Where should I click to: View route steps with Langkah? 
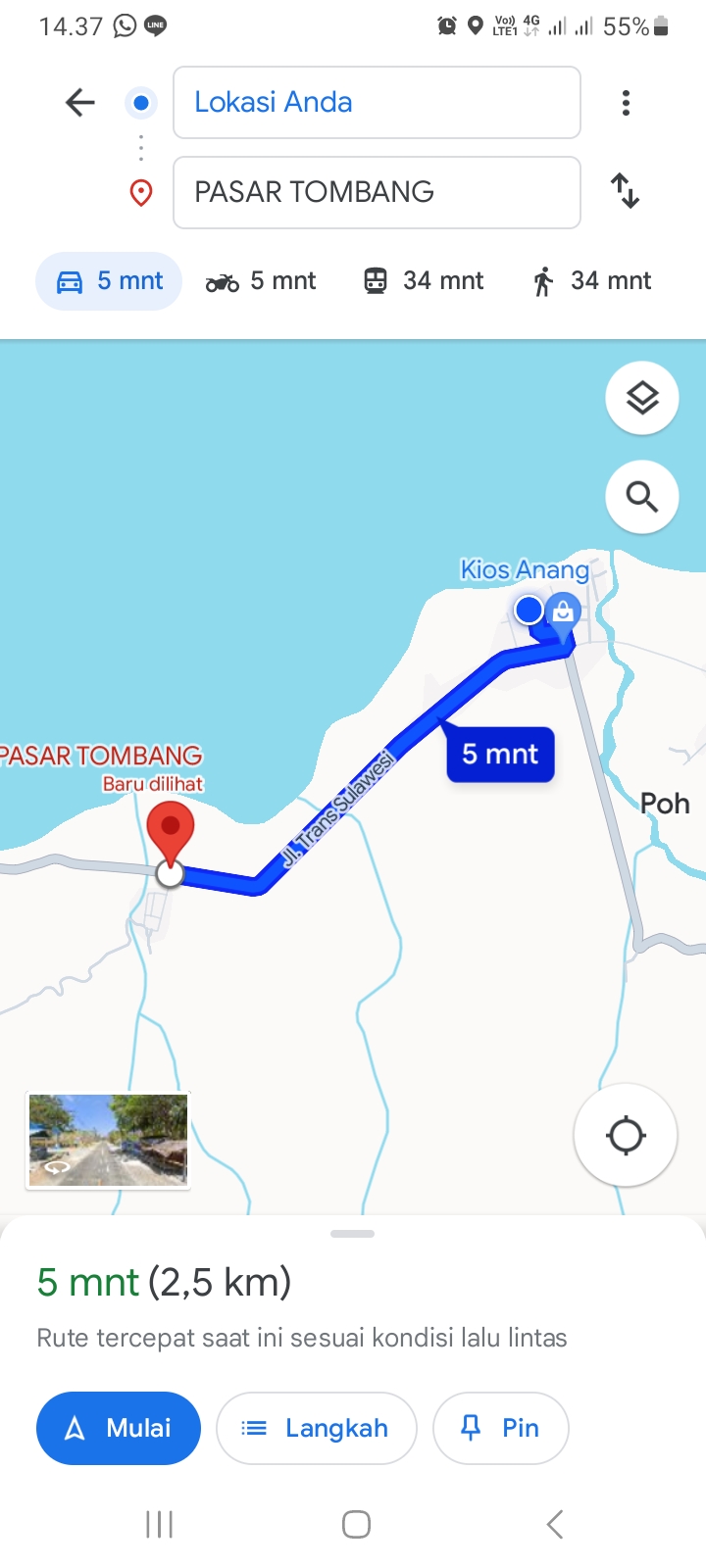coord(317,1428)
